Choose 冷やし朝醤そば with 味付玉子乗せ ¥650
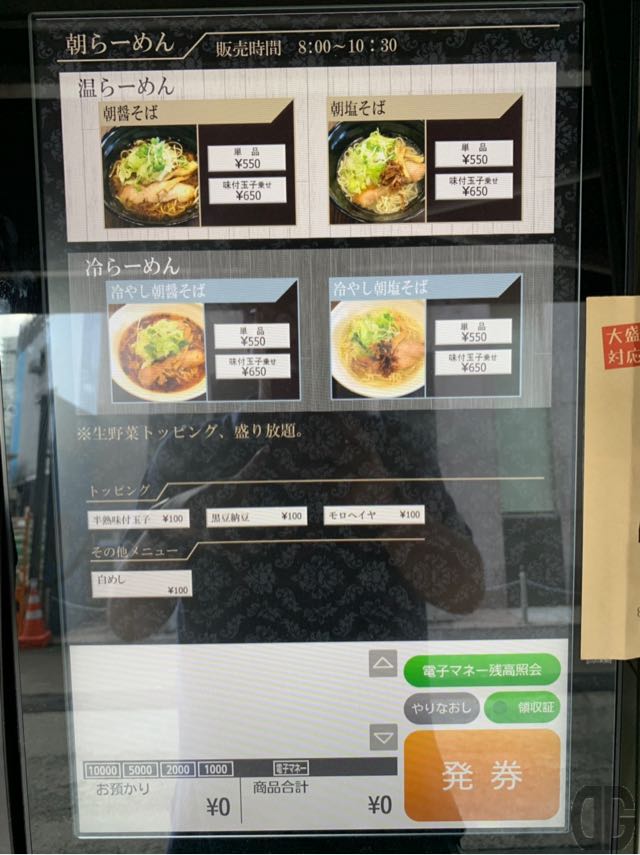640x855 pixels. [252, 366]
